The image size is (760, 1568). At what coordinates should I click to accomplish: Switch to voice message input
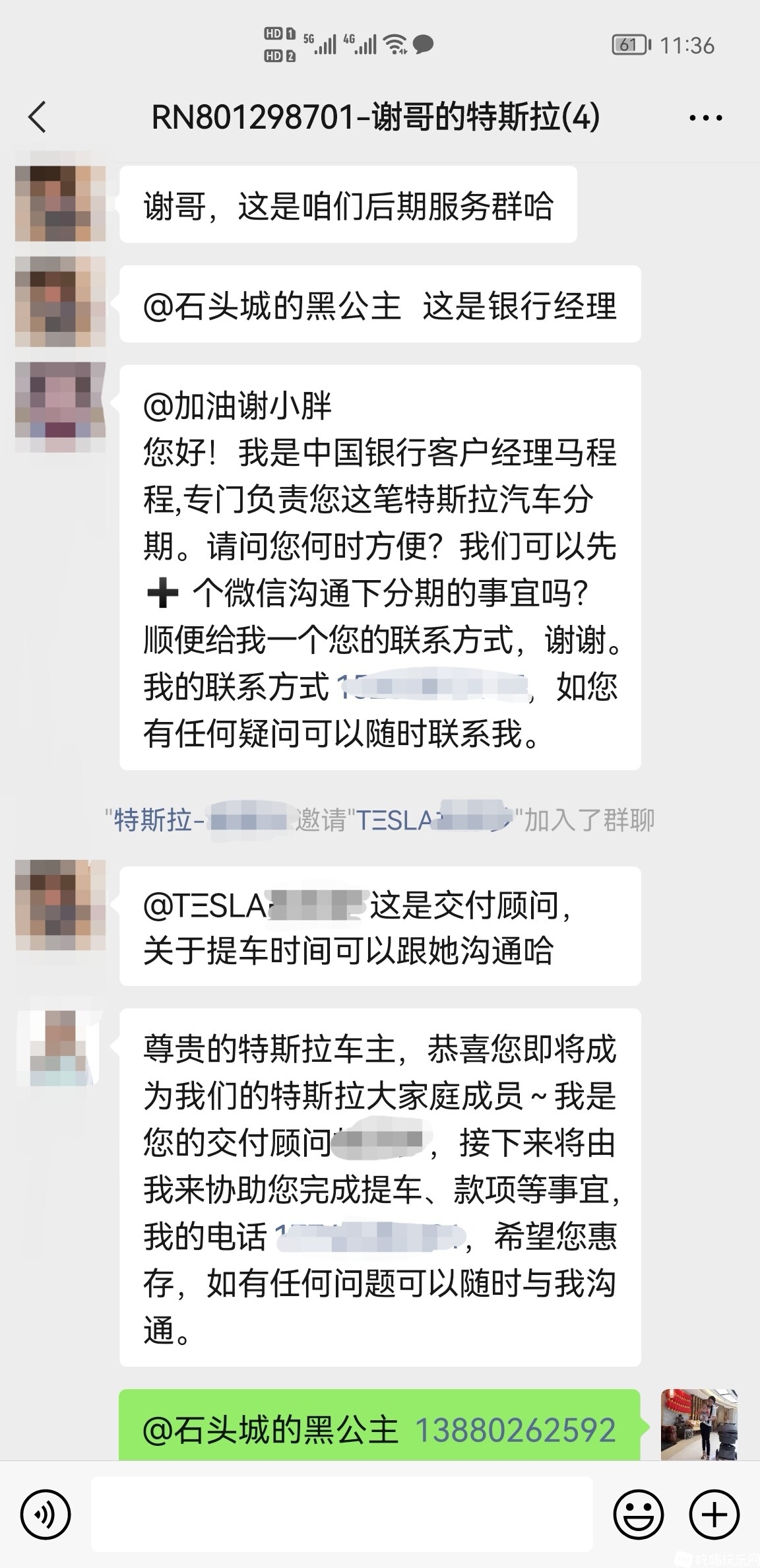[46, 1514]
